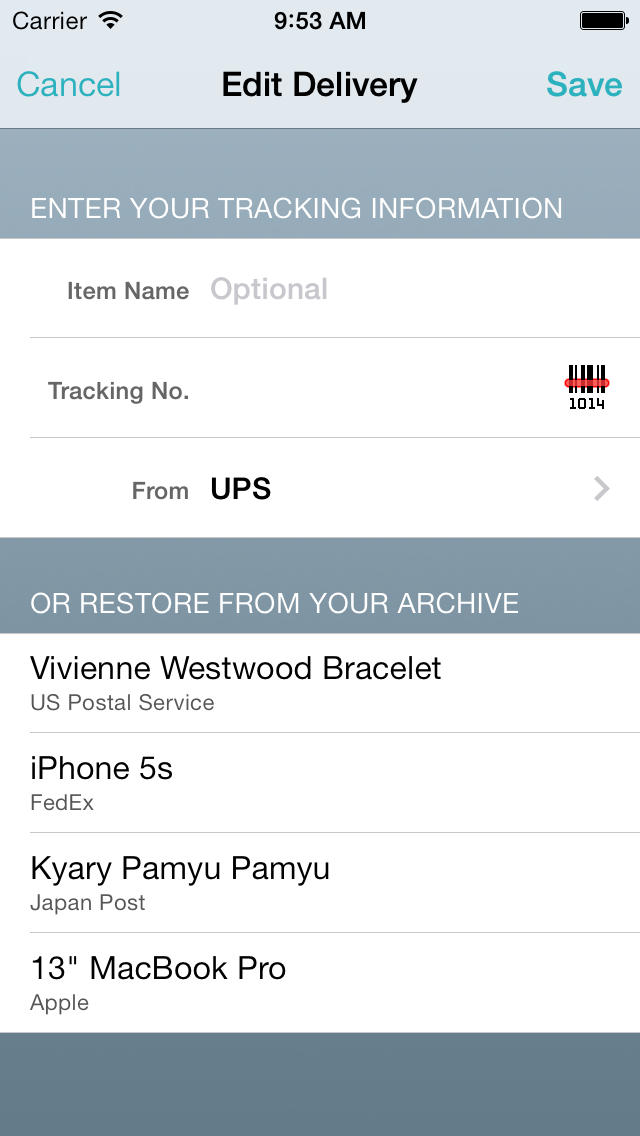Image resolution: width=640 pixels, height=1136 pixels.
Task: Select Kyary Pamyu Pamyu from the archive
Action: pyautogui.click(x=320, y=882)
